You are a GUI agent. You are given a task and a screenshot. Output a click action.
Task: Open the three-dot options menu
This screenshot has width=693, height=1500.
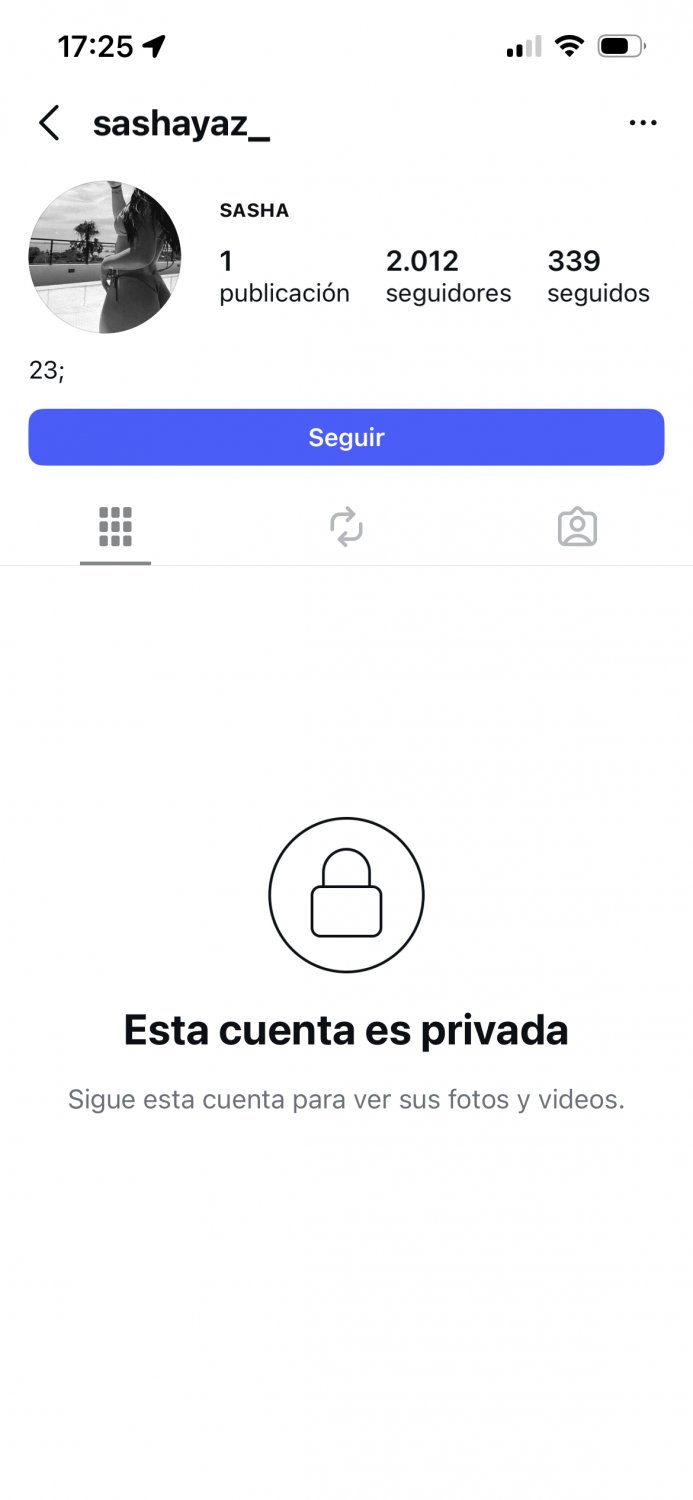[x=643, y=123]
